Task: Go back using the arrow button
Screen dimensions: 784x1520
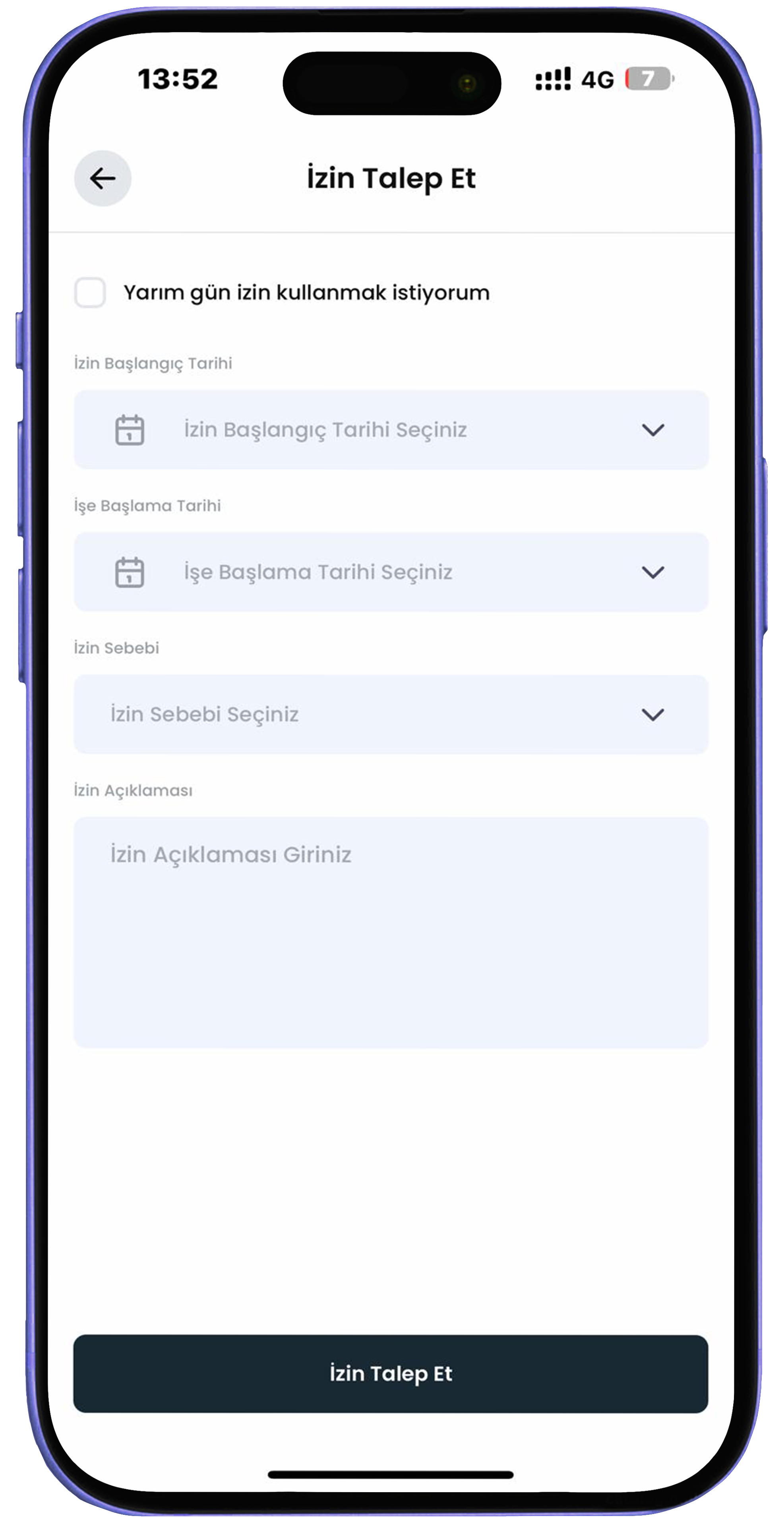Action: 103,178
